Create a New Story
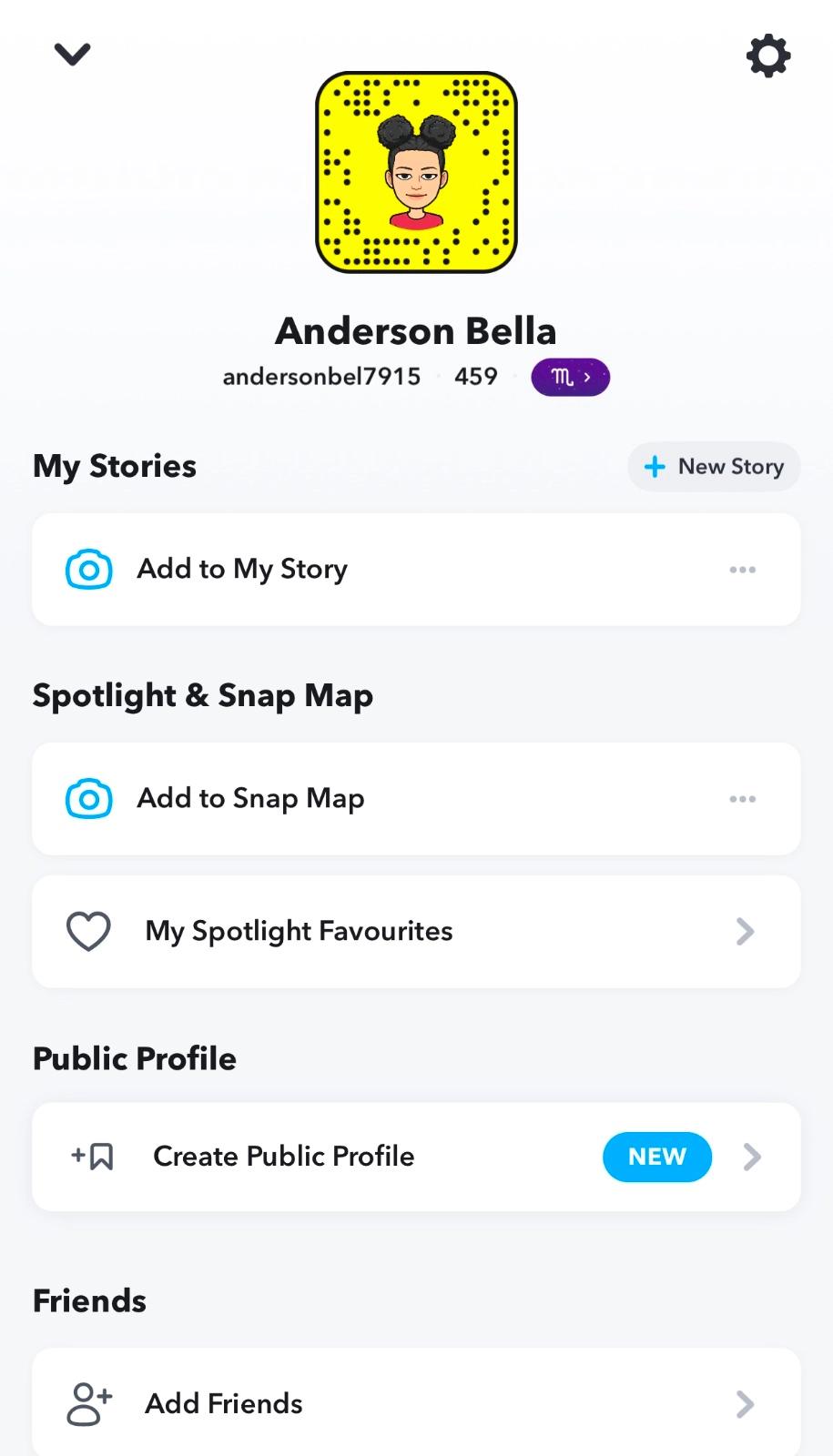This screenshot has width=833, height=1456. tap(714, 467)
